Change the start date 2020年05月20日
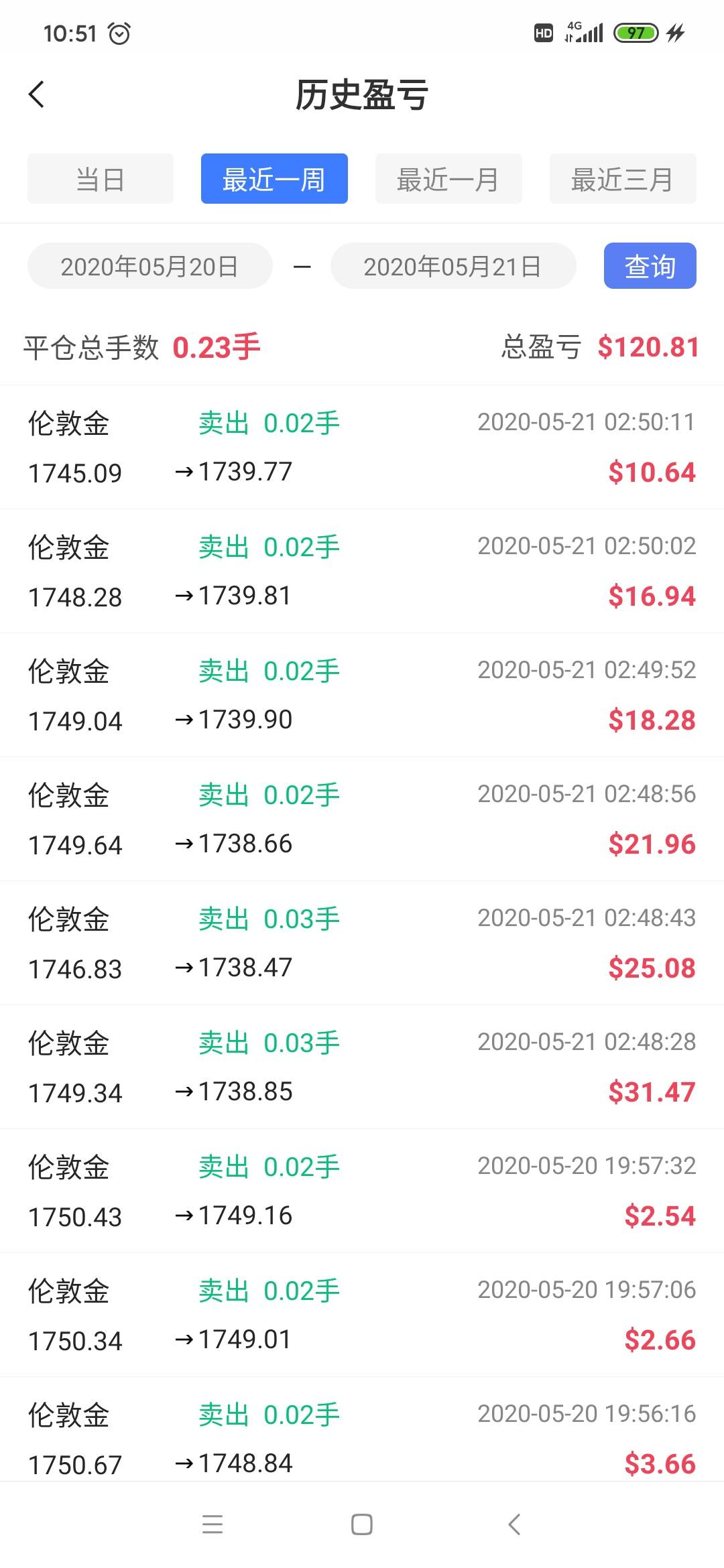724x1568 pixels. [149, 266]
